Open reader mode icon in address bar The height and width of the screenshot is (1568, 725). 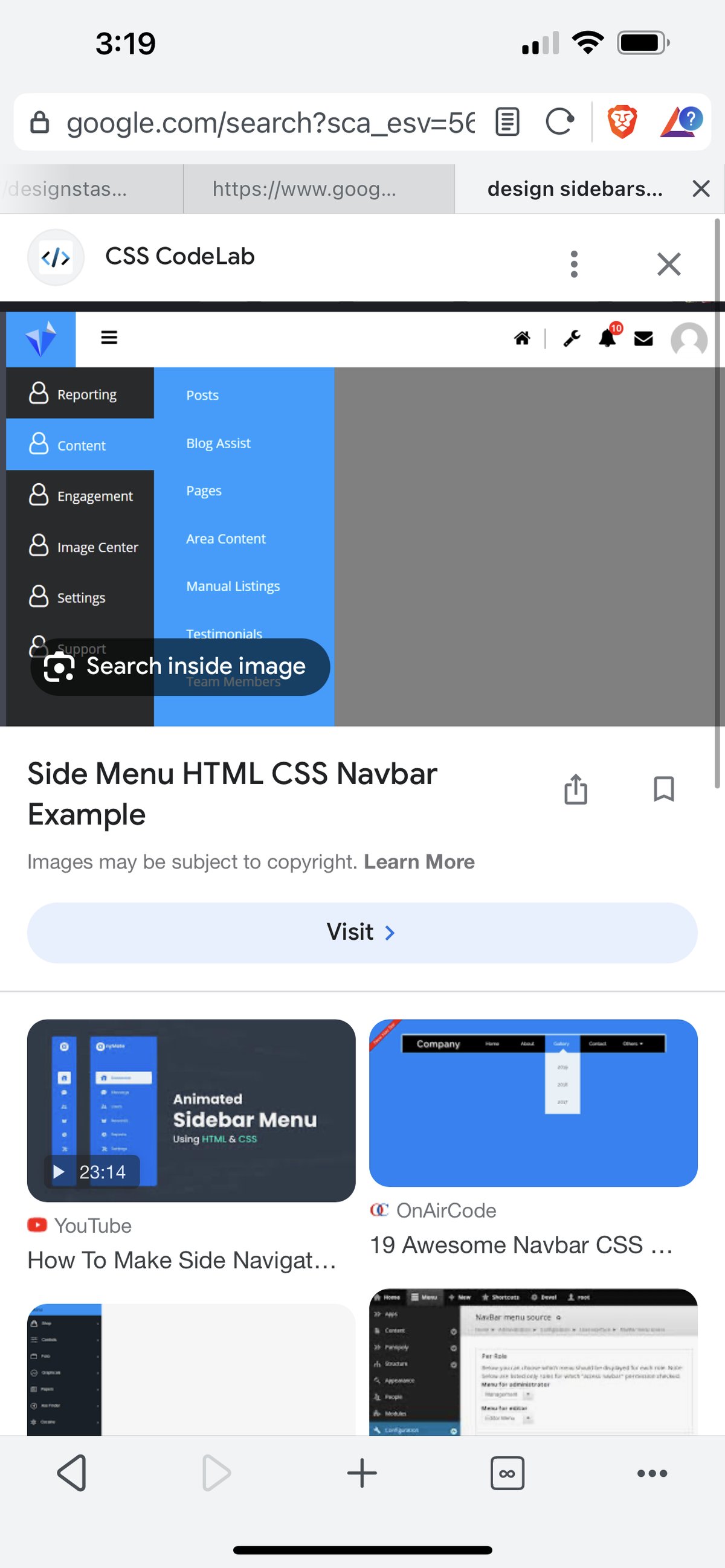click(x=507, y=122)
